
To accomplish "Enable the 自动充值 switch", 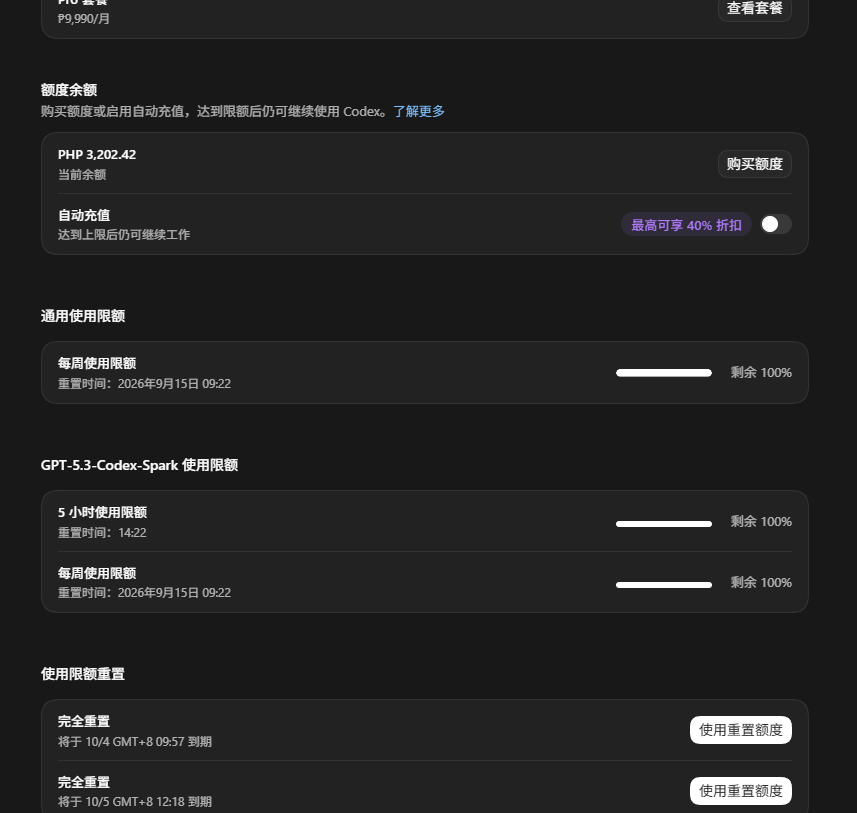I will point(776,224).
